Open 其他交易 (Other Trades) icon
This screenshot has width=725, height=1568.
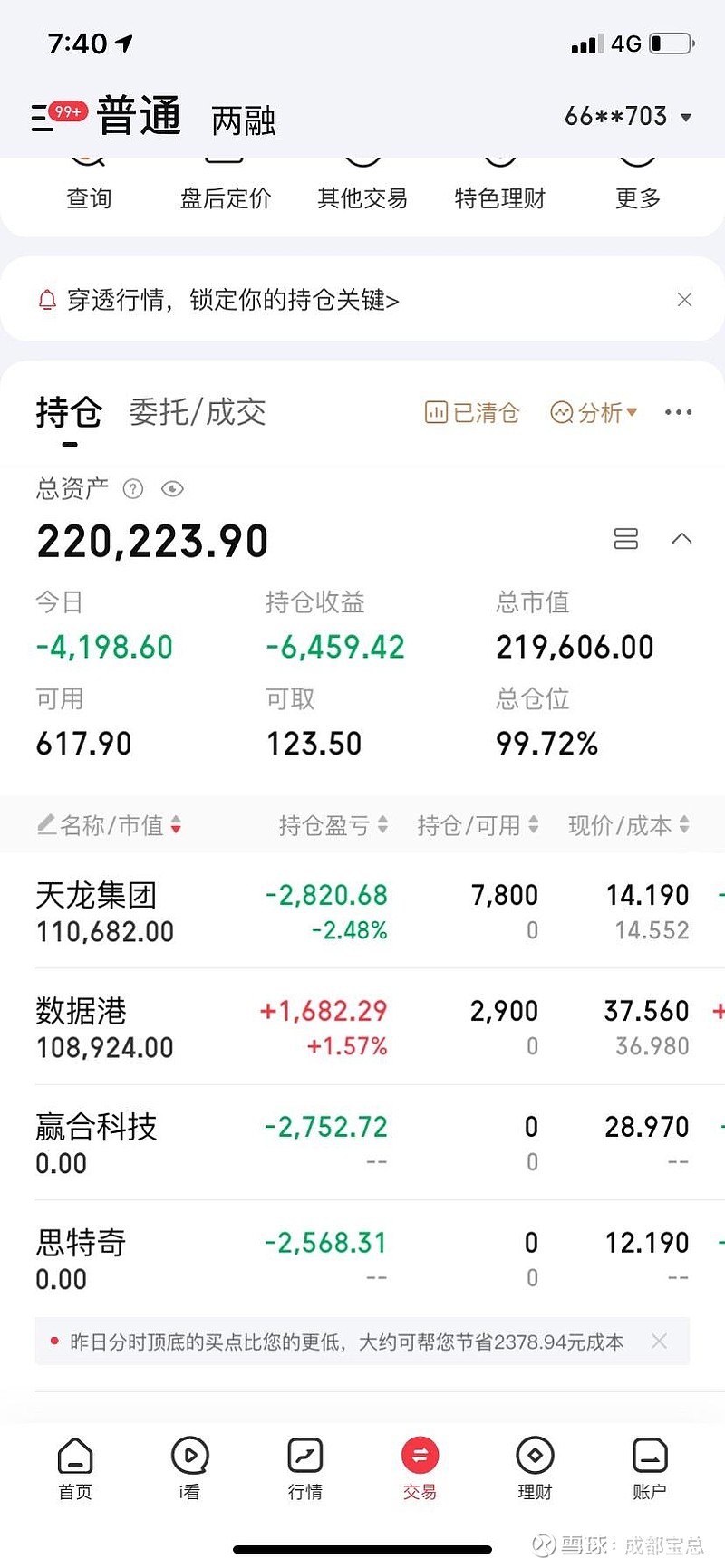[362, 181]
